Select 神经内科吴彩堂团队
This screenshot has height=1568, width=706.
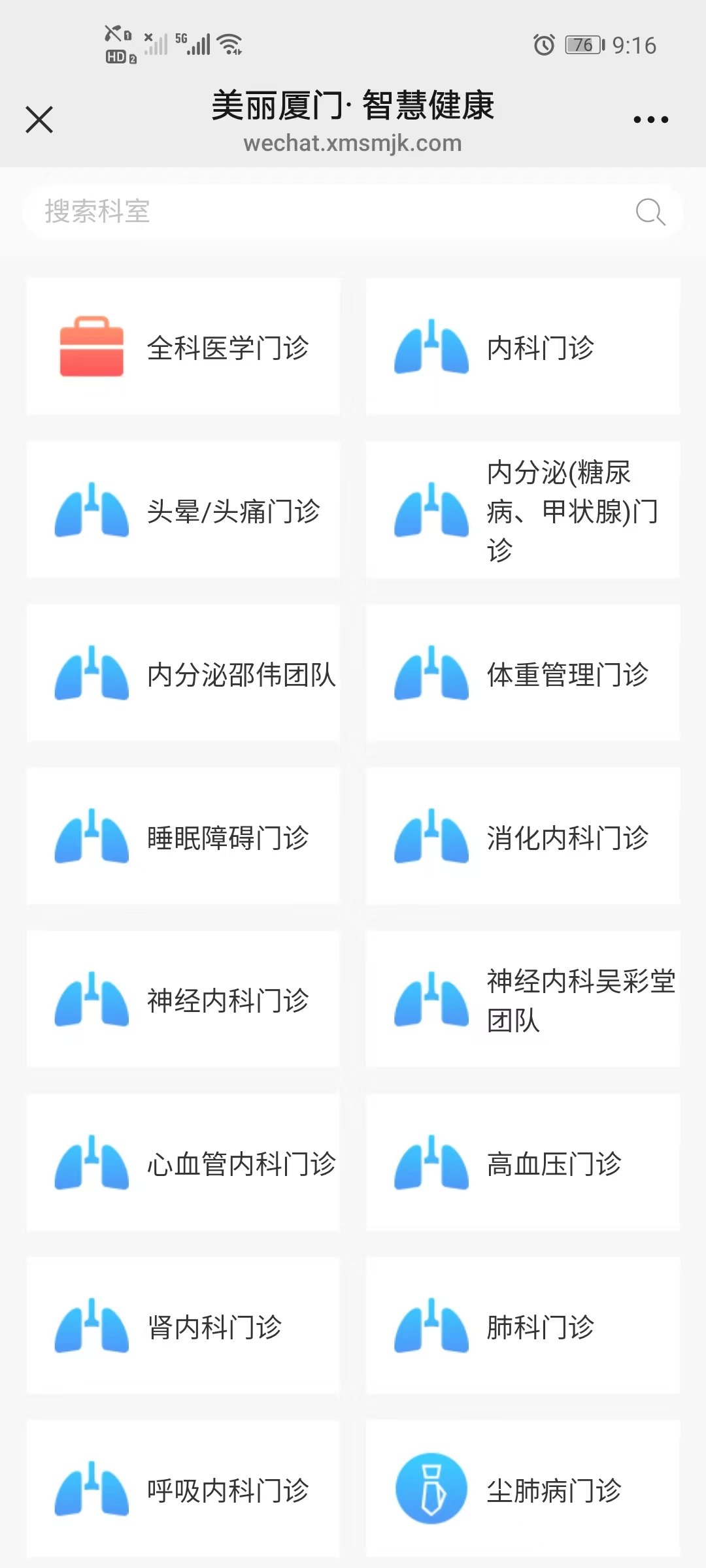523,1000
